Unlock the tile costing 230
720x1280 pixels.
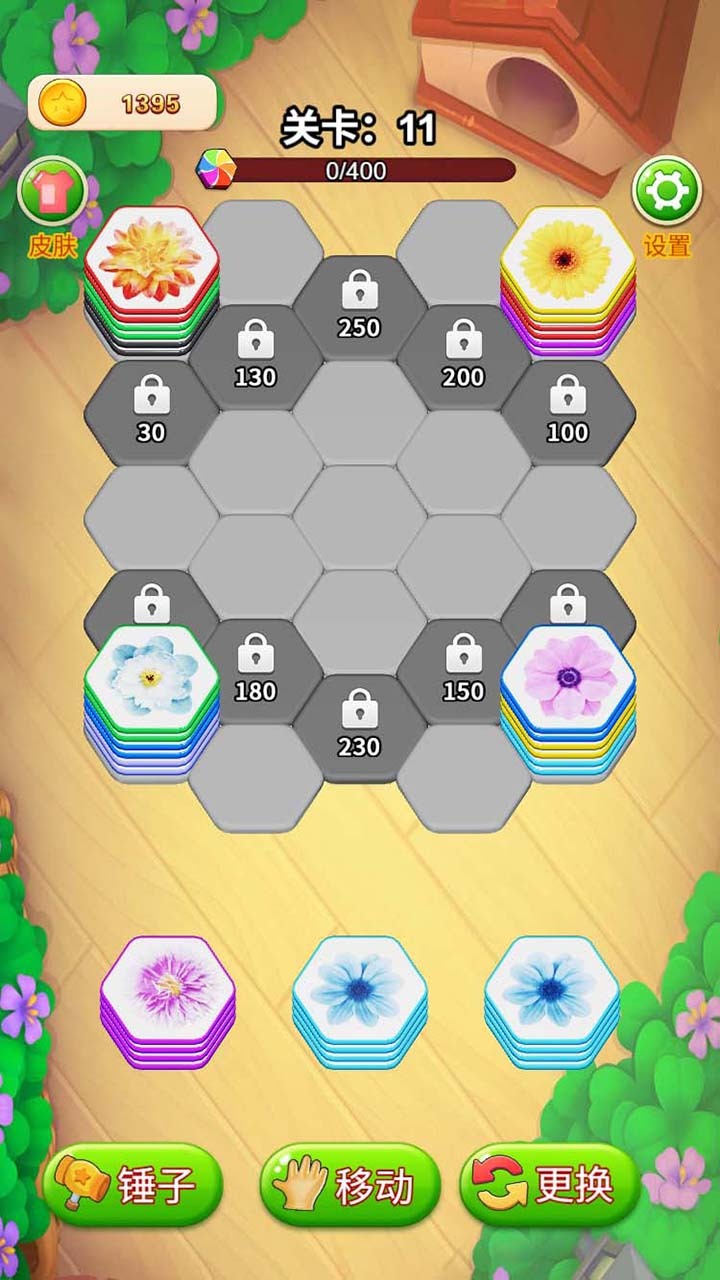359,725
